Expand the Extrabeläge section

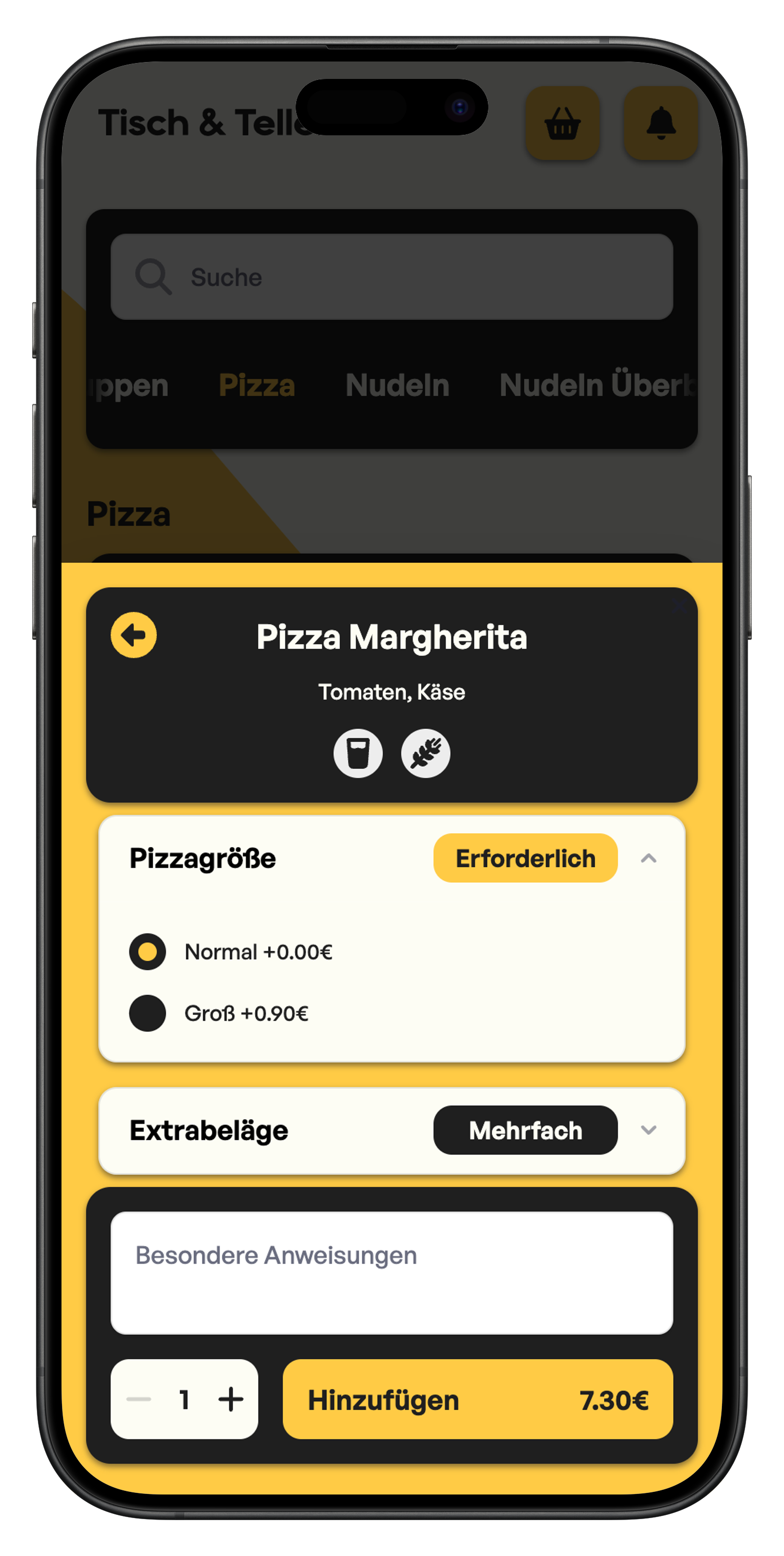click(648, 1130)
